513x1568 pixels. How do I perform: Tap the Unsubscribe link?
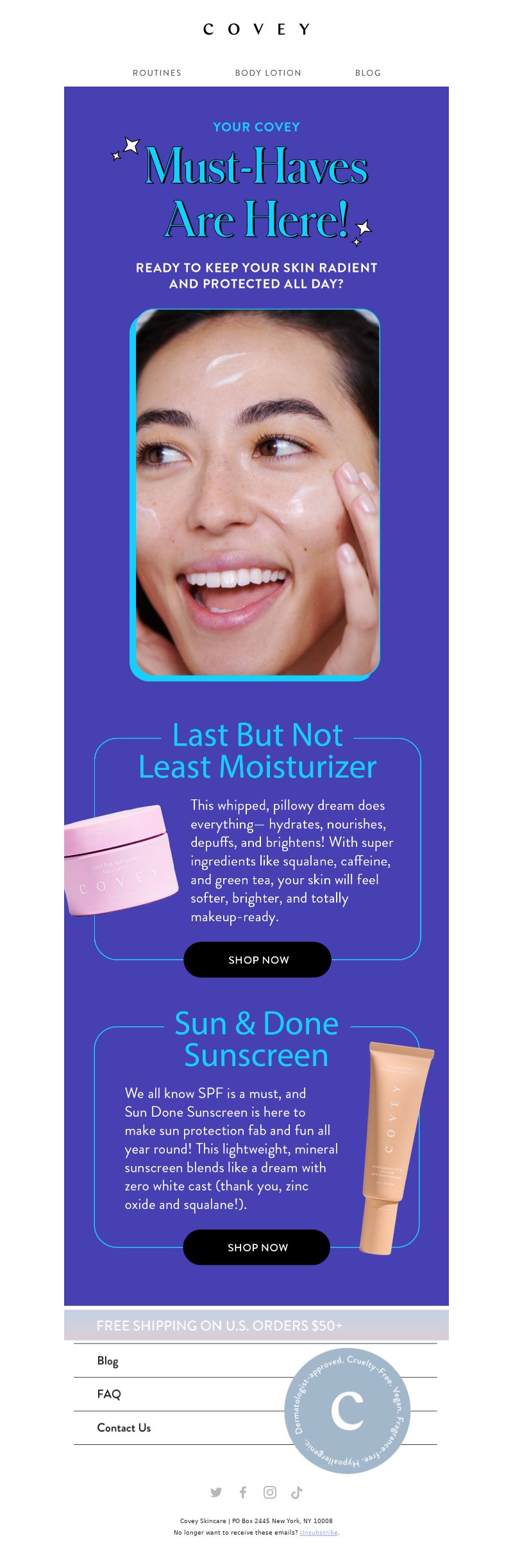coord(319,1532)
